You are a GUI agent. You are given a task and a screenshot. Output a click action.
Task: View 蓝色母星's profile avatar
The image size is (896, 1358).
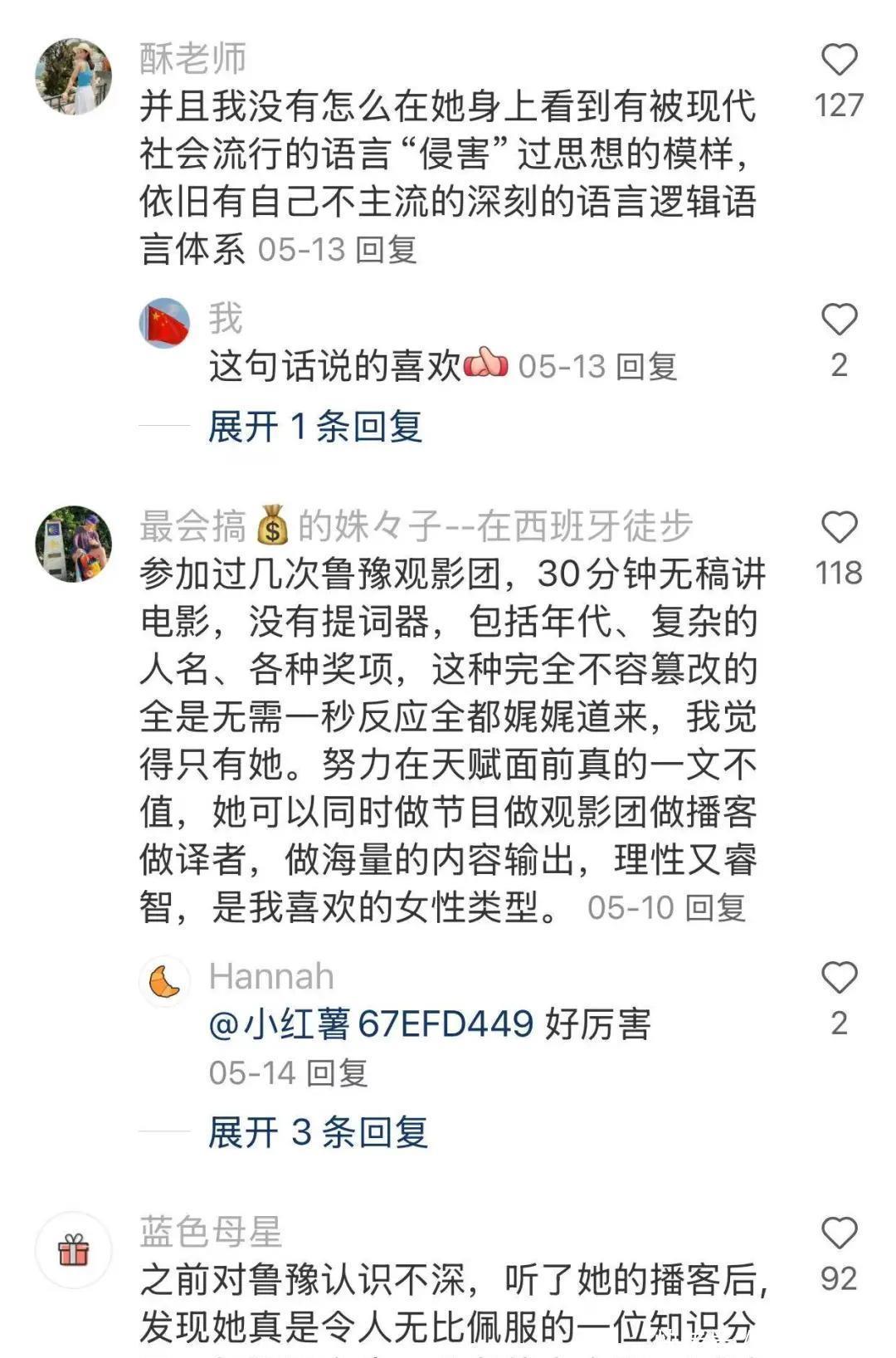click(73, 1249)
